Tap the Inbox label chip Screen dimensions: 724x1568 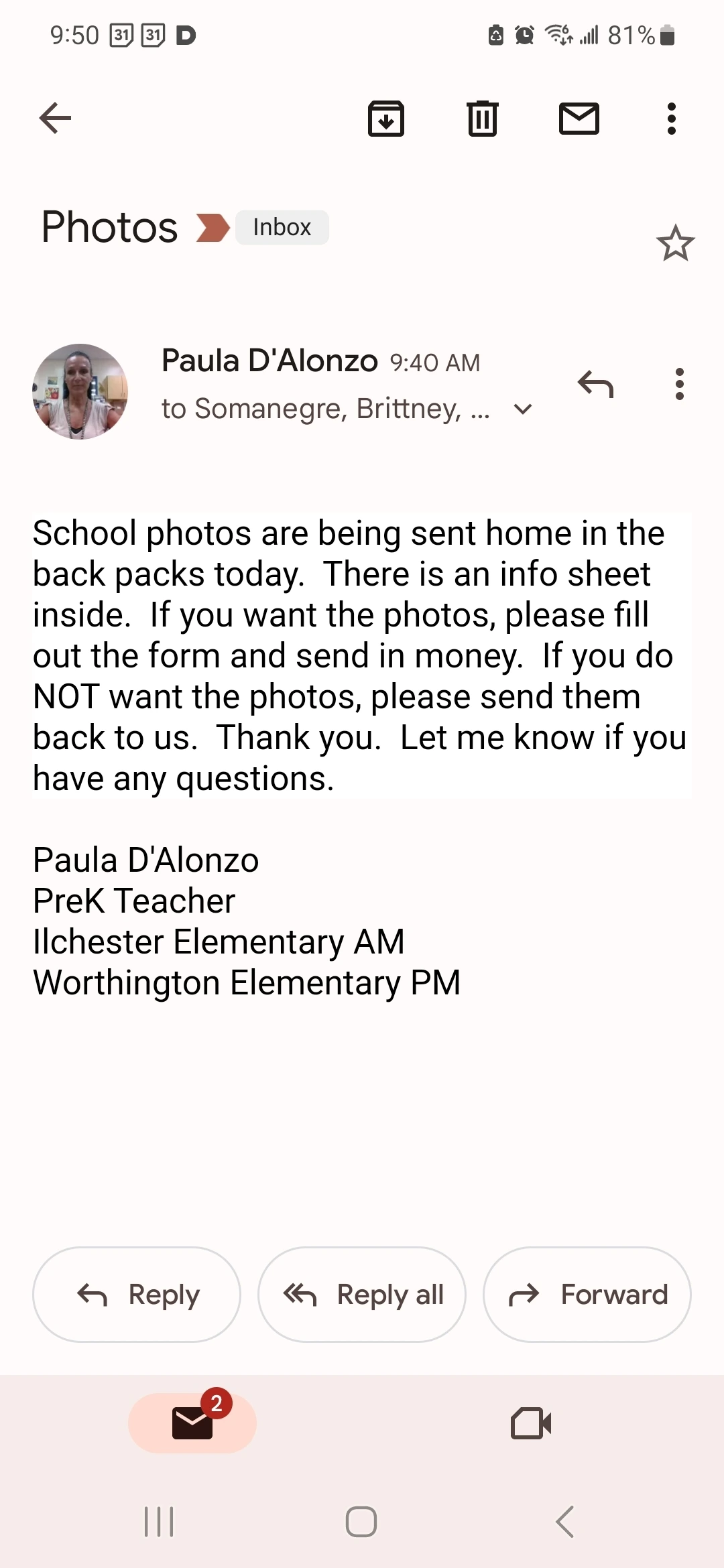(x=282, y=227)
